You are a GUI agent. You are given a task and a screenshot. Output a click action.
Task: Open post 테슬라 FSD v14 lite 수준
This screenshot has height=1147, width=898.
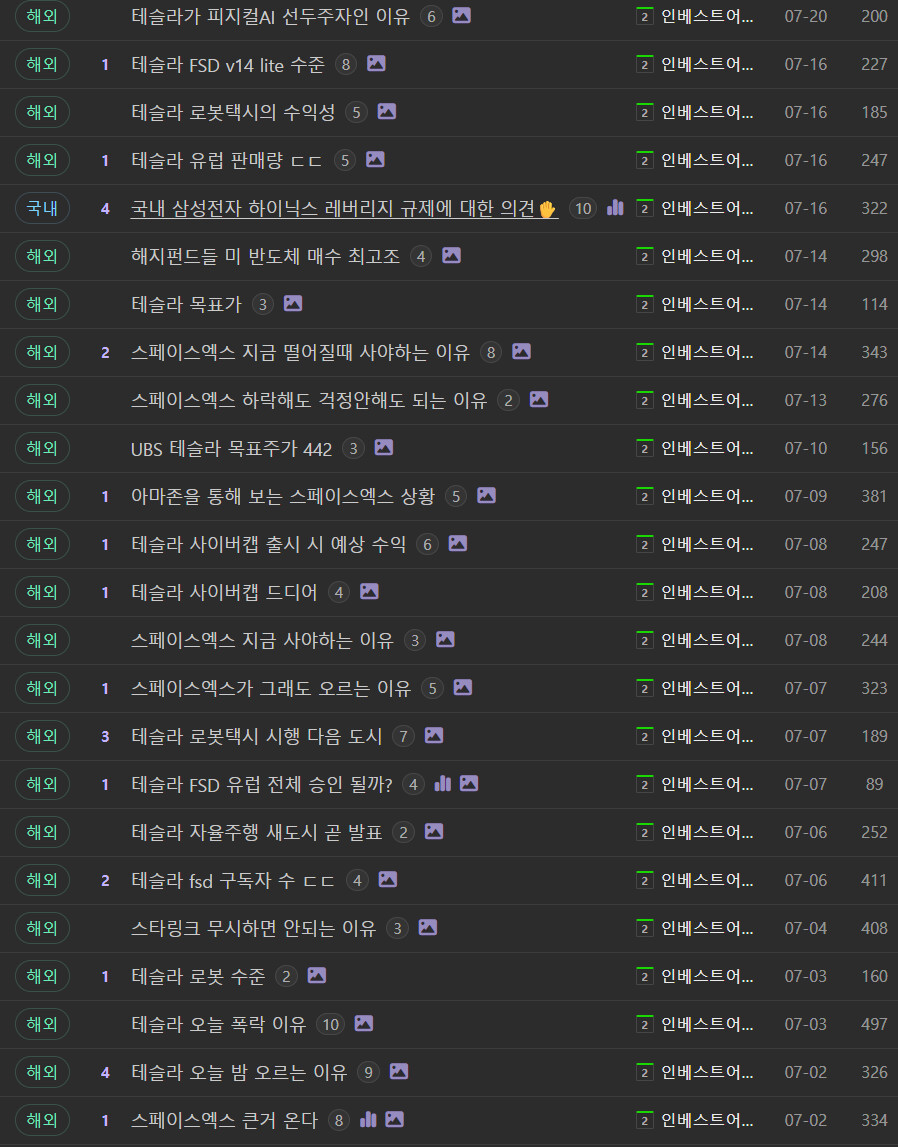point(227,64)
